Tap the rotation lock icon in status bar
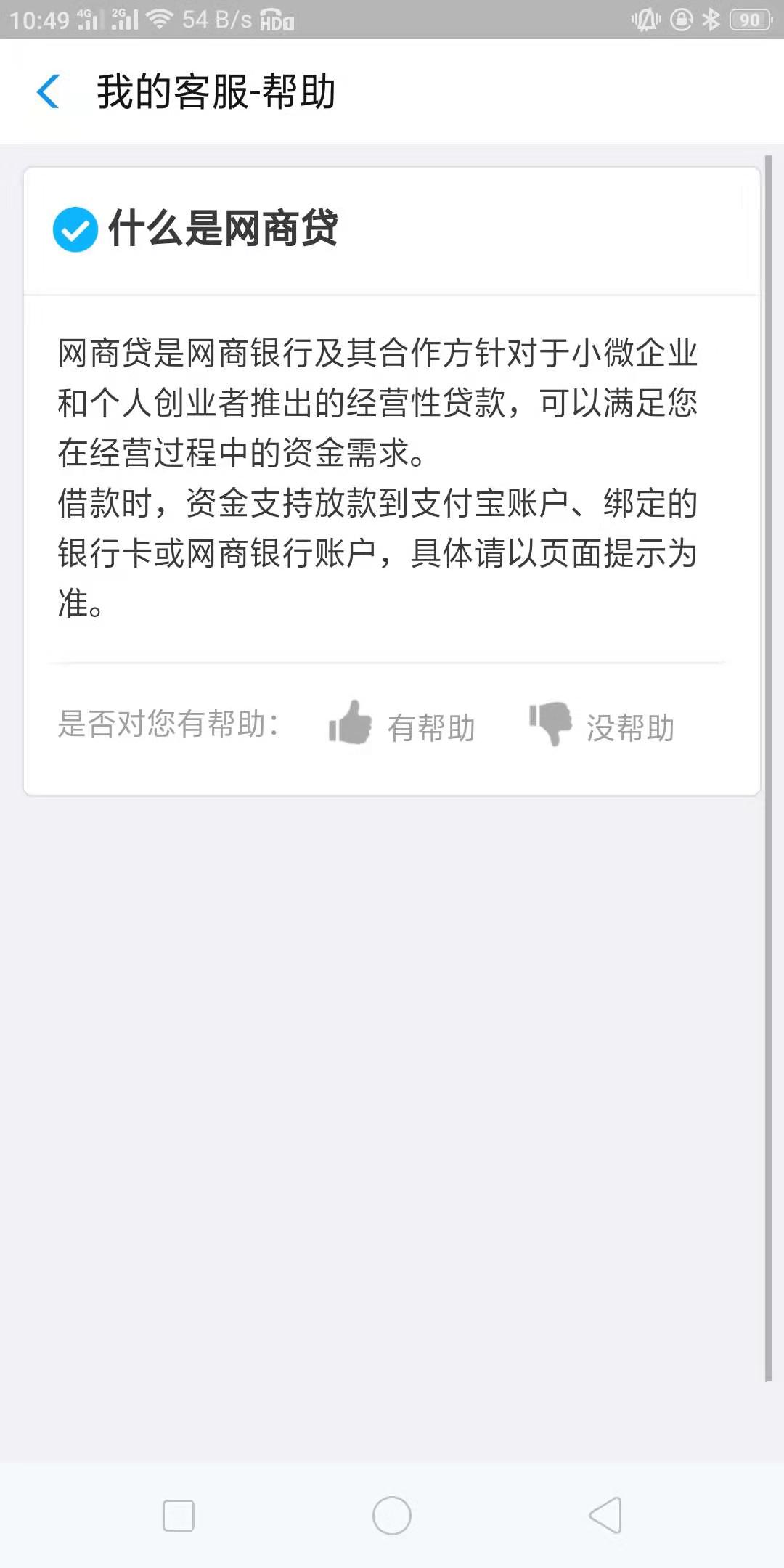 pos(681,22)
